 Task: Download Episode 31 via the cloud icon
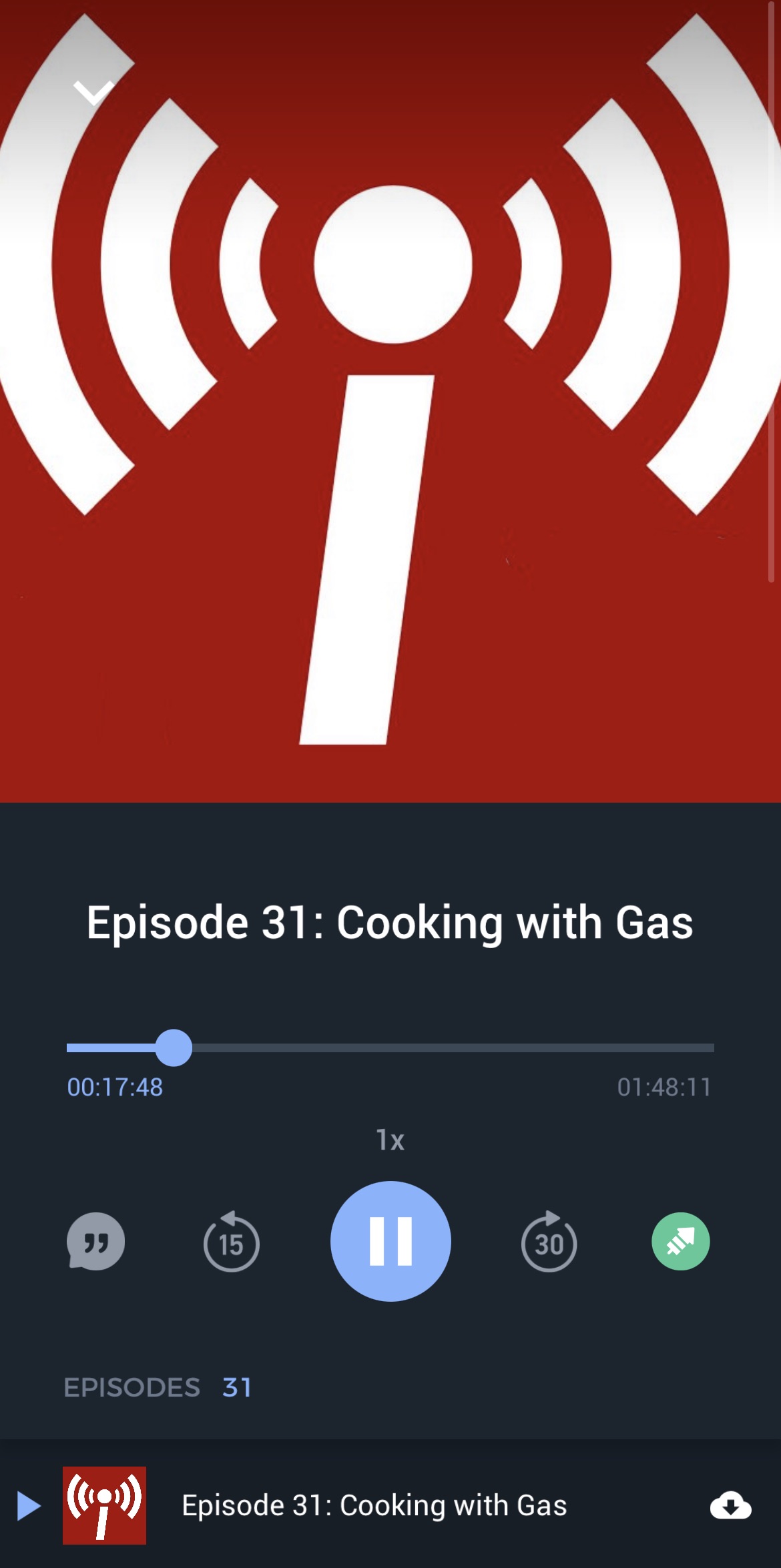pos(730,1505)
